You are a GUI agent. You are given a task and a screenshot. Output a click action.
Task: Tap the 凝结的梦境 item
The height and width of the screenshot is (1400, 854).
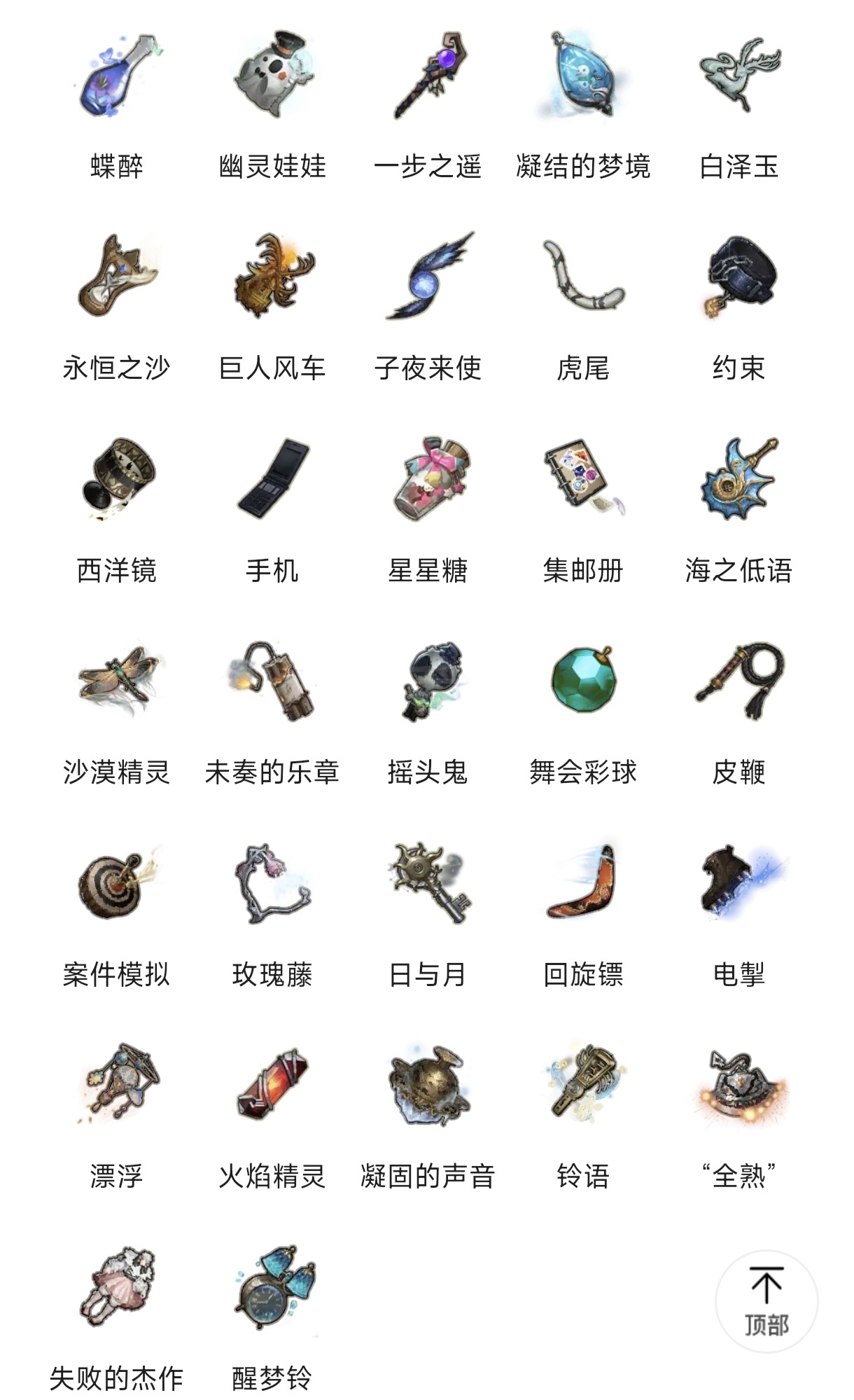pos(583,105)
